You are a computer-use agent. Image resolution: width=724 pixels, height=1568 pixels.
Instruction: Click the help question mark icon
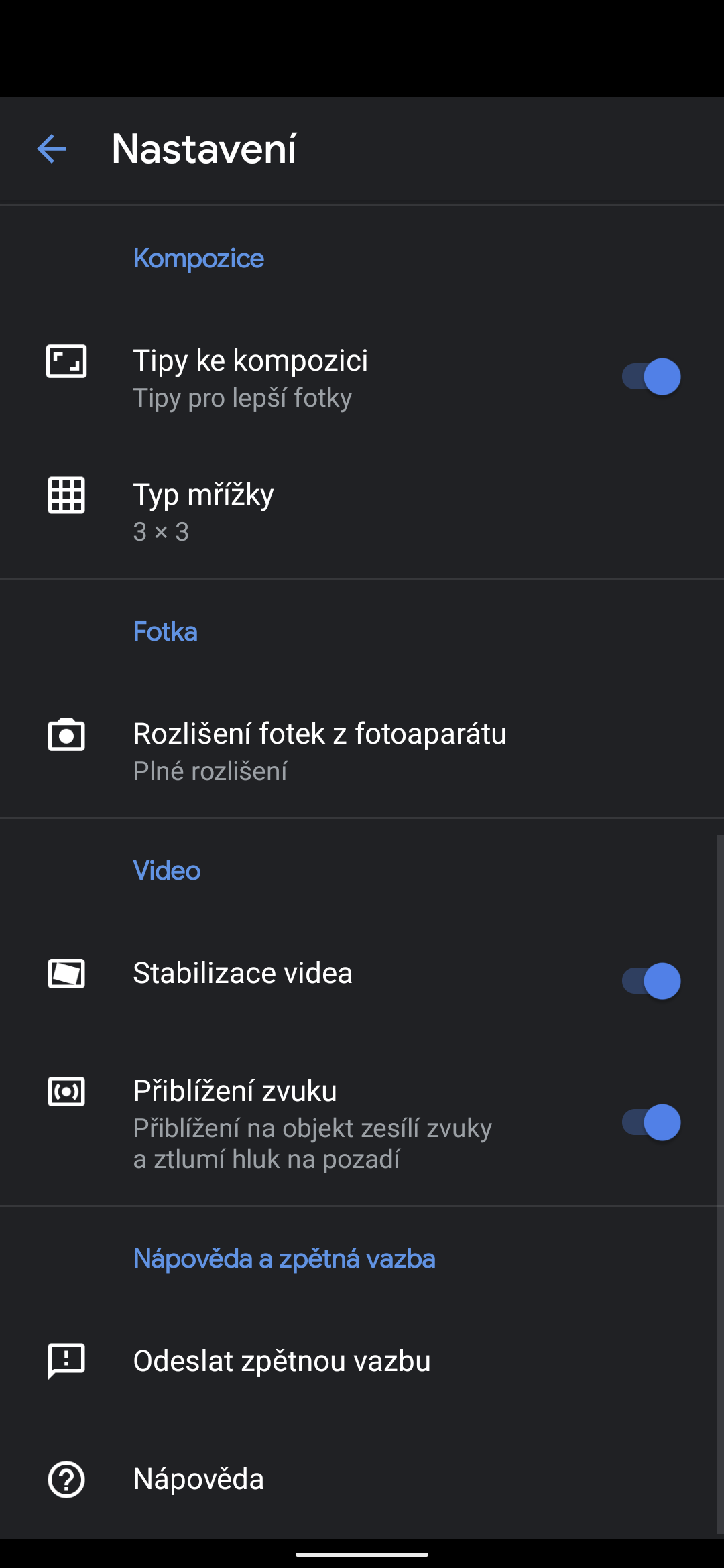coord(66,1479)
